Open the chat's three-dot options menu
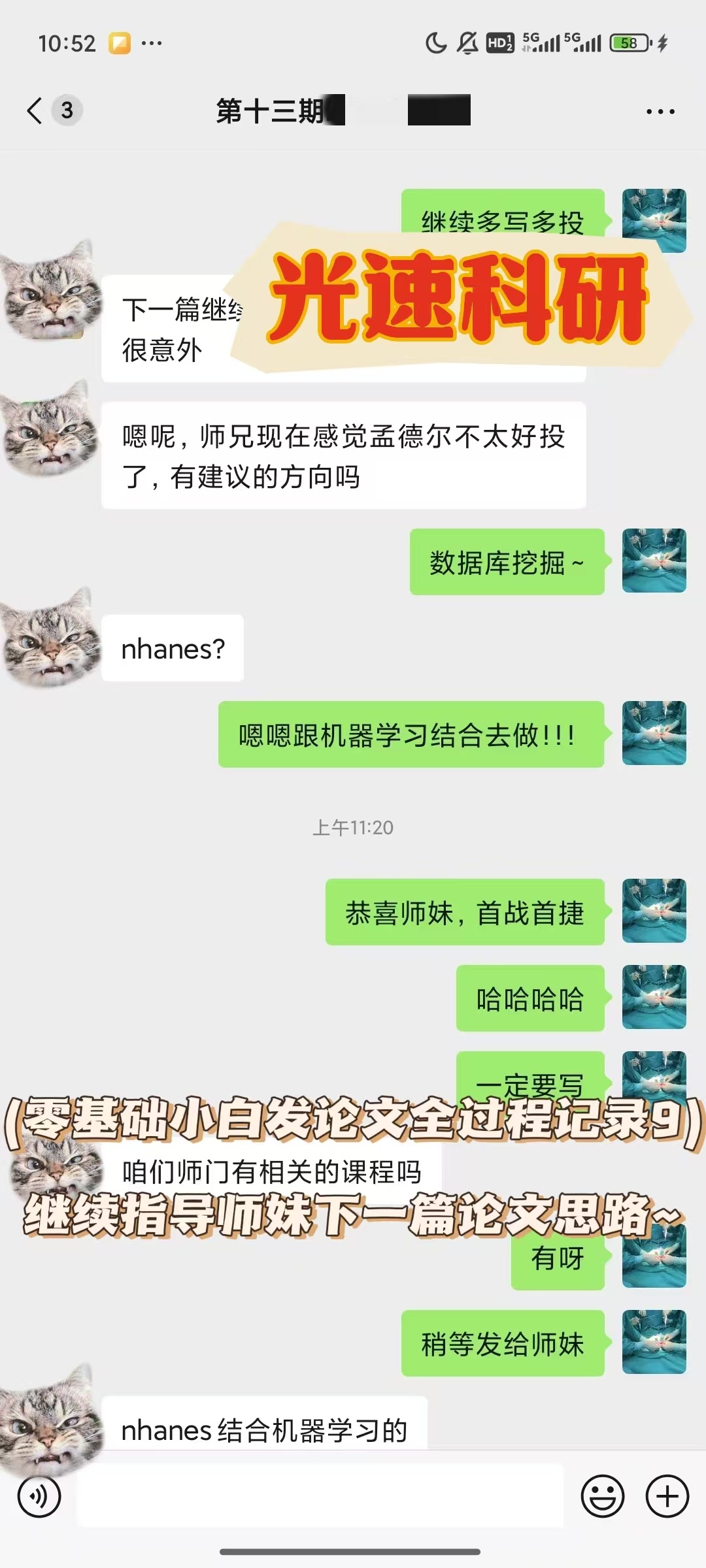The image size is (706, 1568). click(x=660, y=112)
